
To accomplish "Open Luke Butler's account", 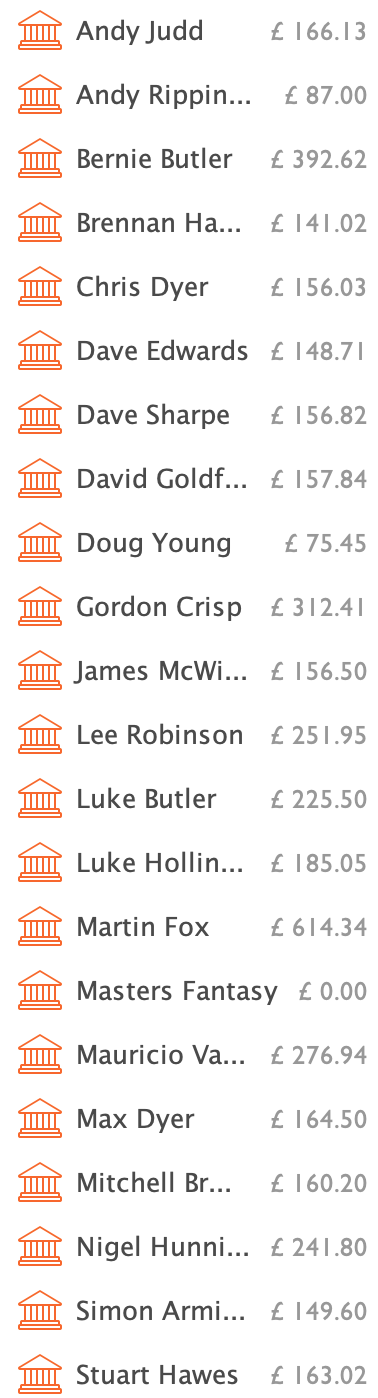I will [x=189, y=800].
